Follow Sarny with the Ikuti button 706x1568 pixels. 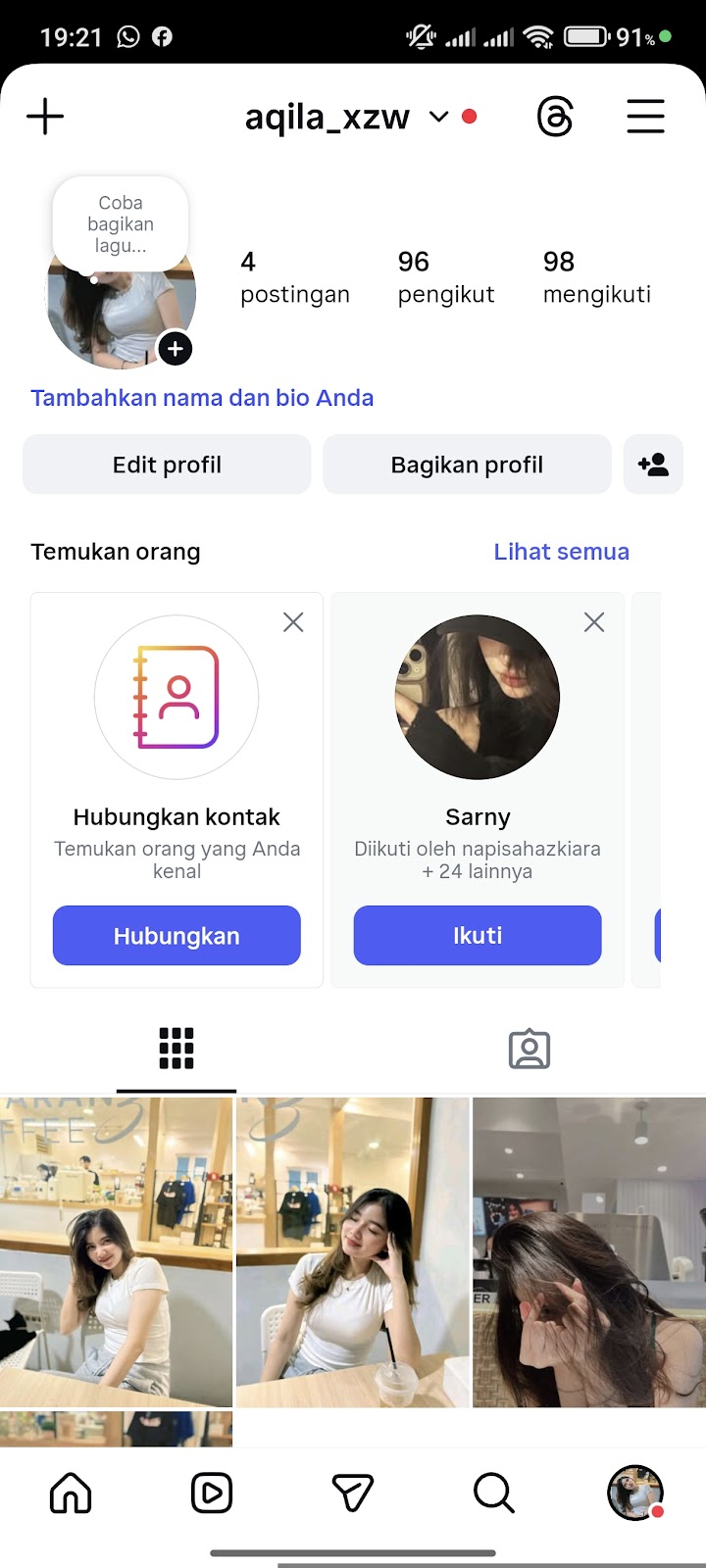(x=478, y=936)
